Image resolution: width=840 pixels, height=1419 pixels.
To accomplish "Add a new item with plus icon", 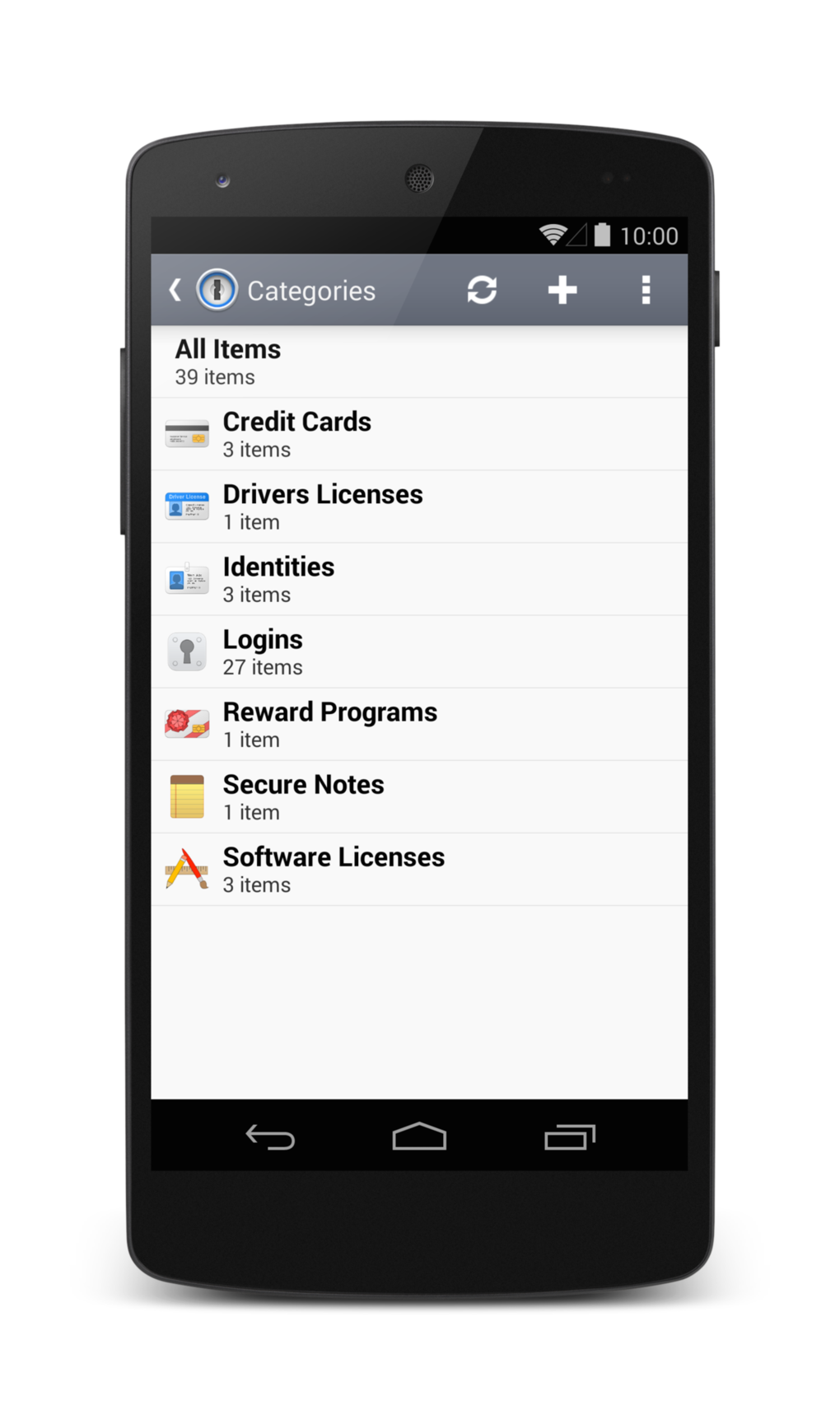I will coord(562,290).
